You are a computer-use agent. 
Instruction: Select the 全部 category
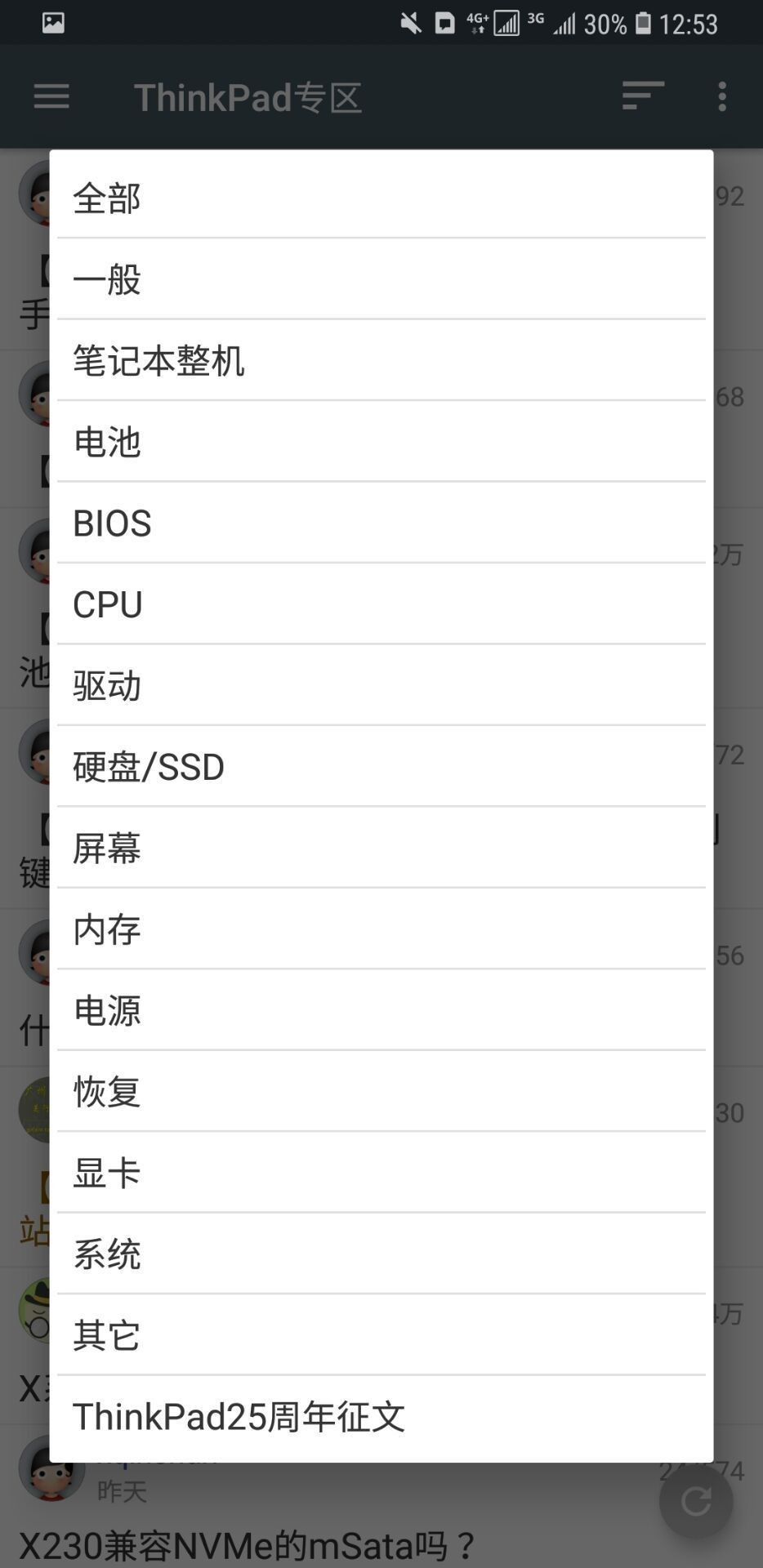pos(381,198)
